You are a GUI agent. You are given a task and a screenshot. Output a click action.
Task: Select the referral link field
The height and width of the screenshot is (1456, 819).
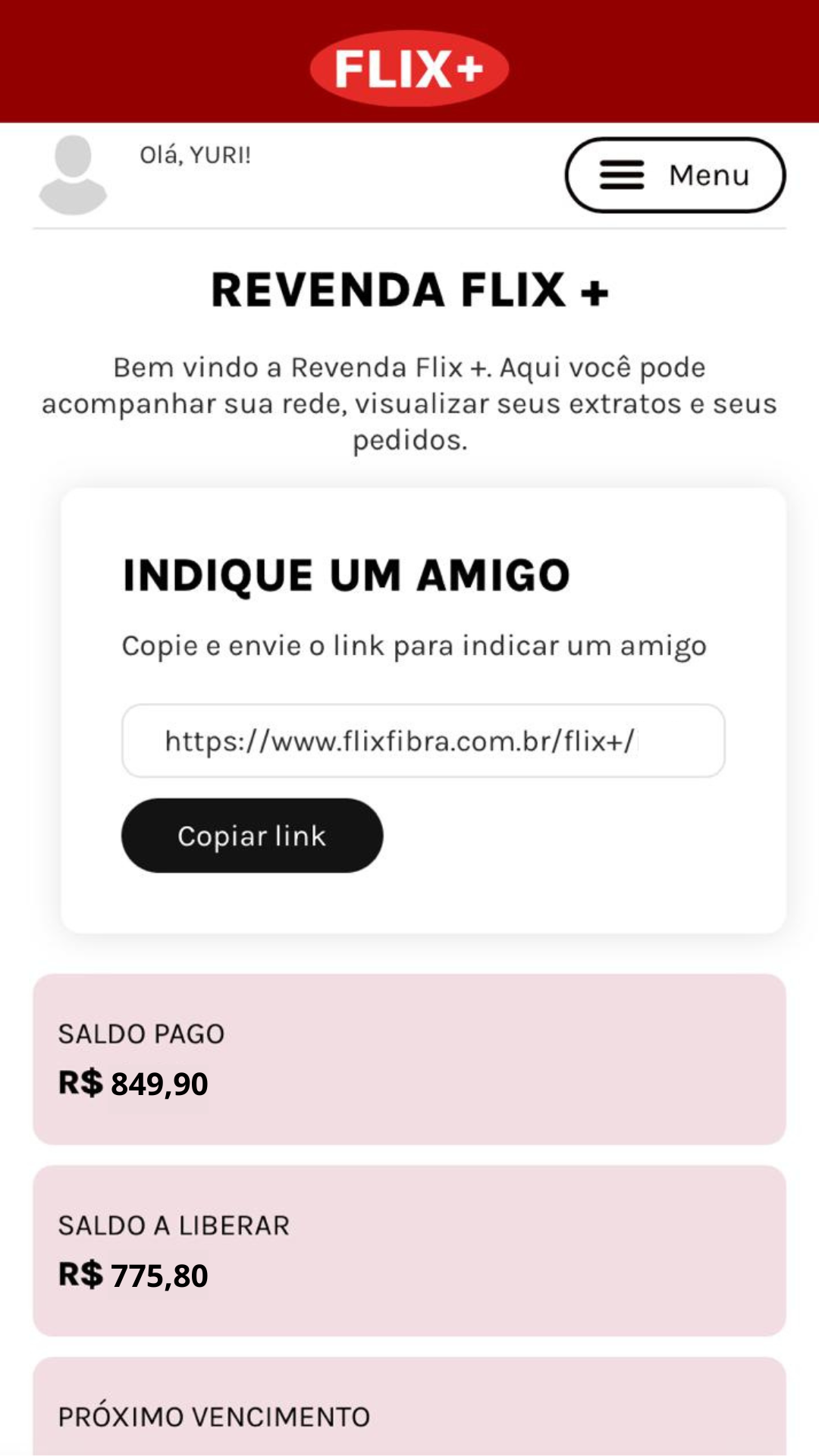[423, 741]
